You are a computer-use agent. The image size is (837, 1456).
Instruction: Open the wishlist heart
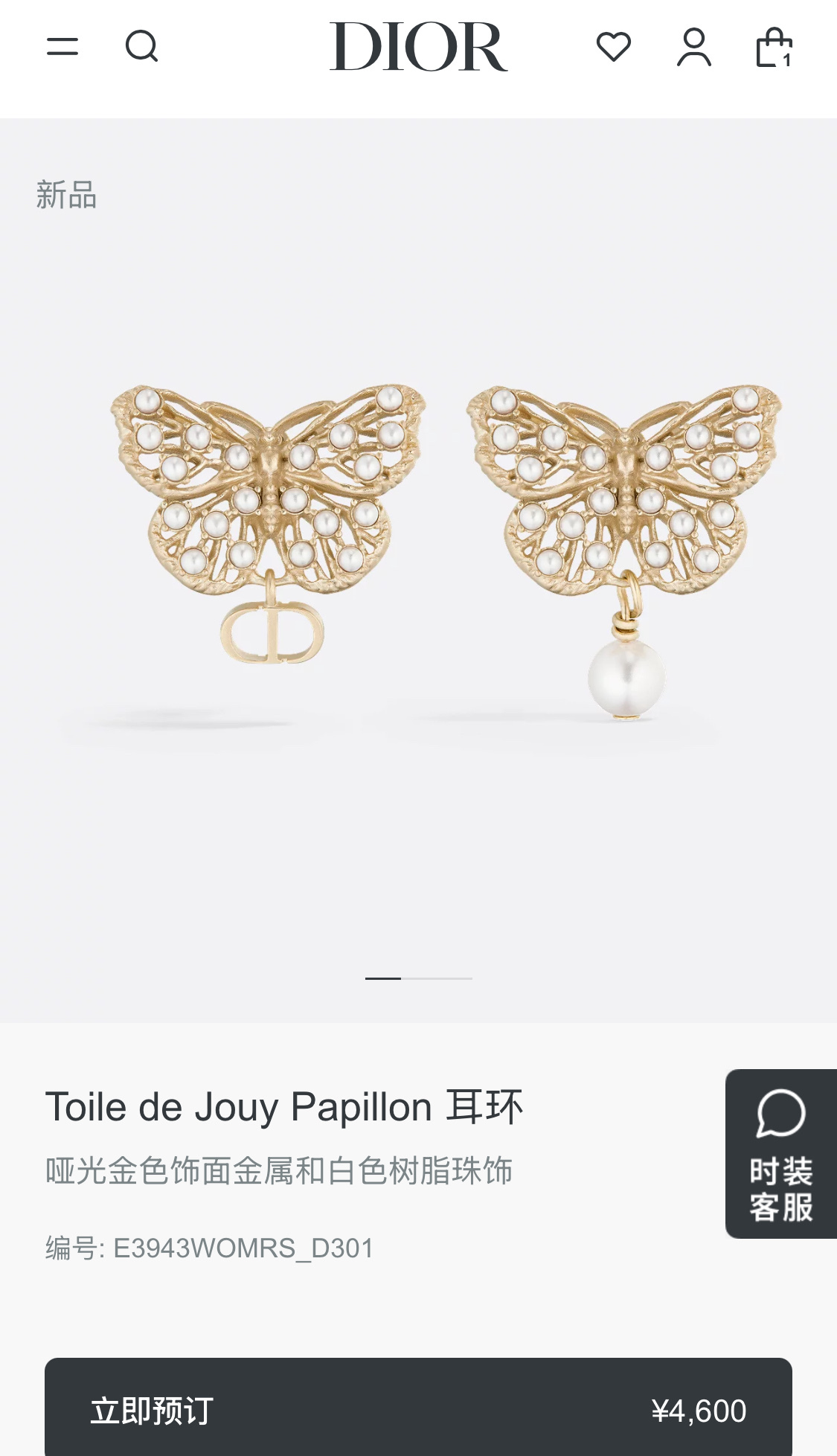click(614, 47)
